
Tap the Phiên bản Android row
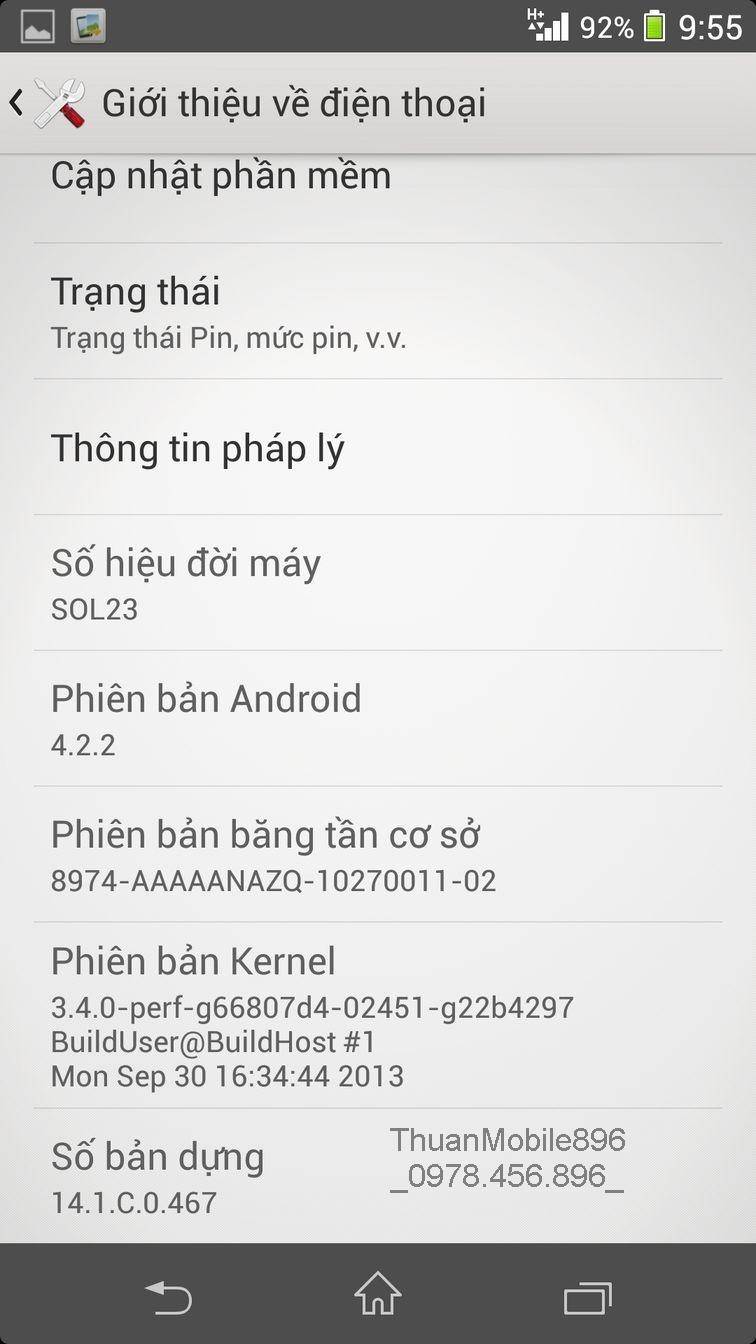tap(378, 719)
